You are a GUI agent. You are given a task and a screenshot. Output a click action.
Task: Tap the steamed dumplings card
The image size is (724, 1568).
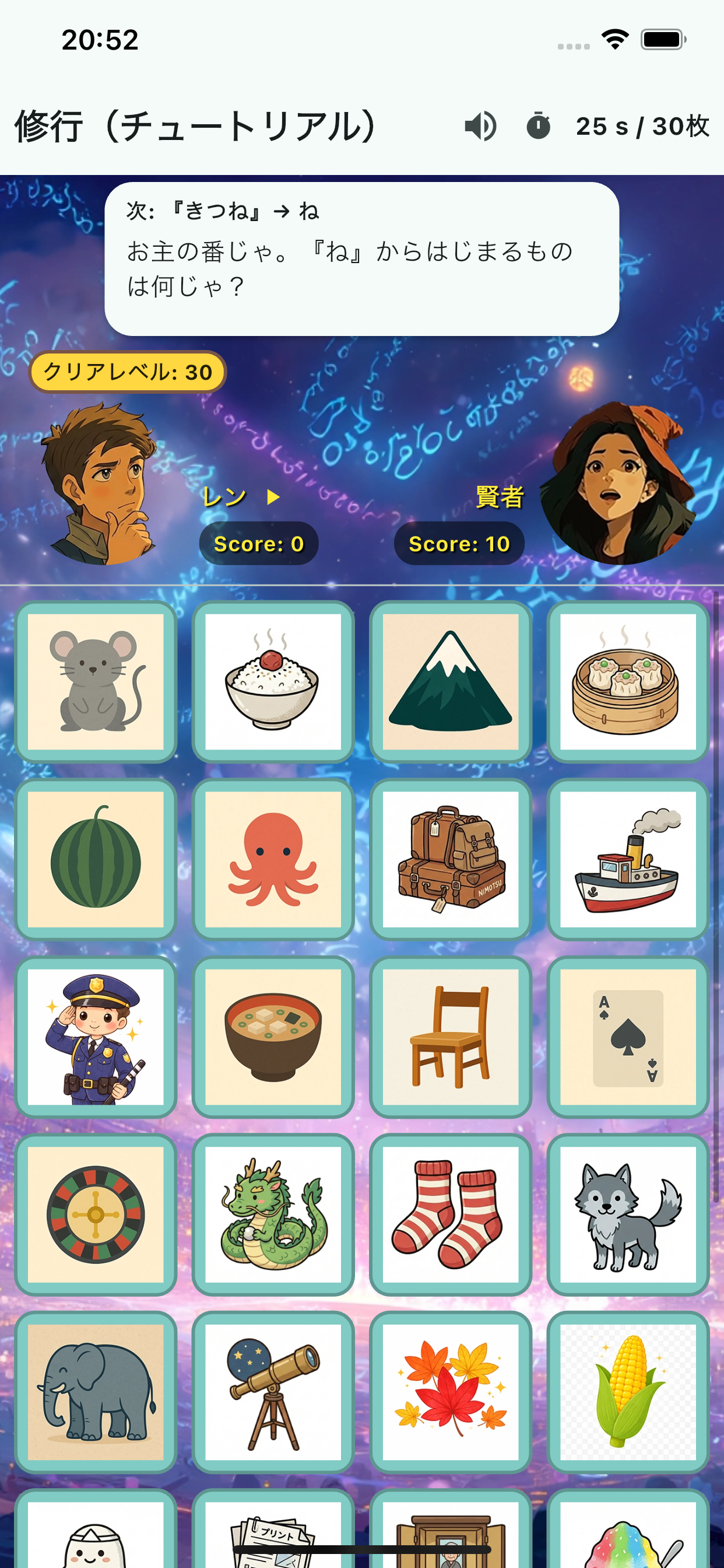(627, 681)
